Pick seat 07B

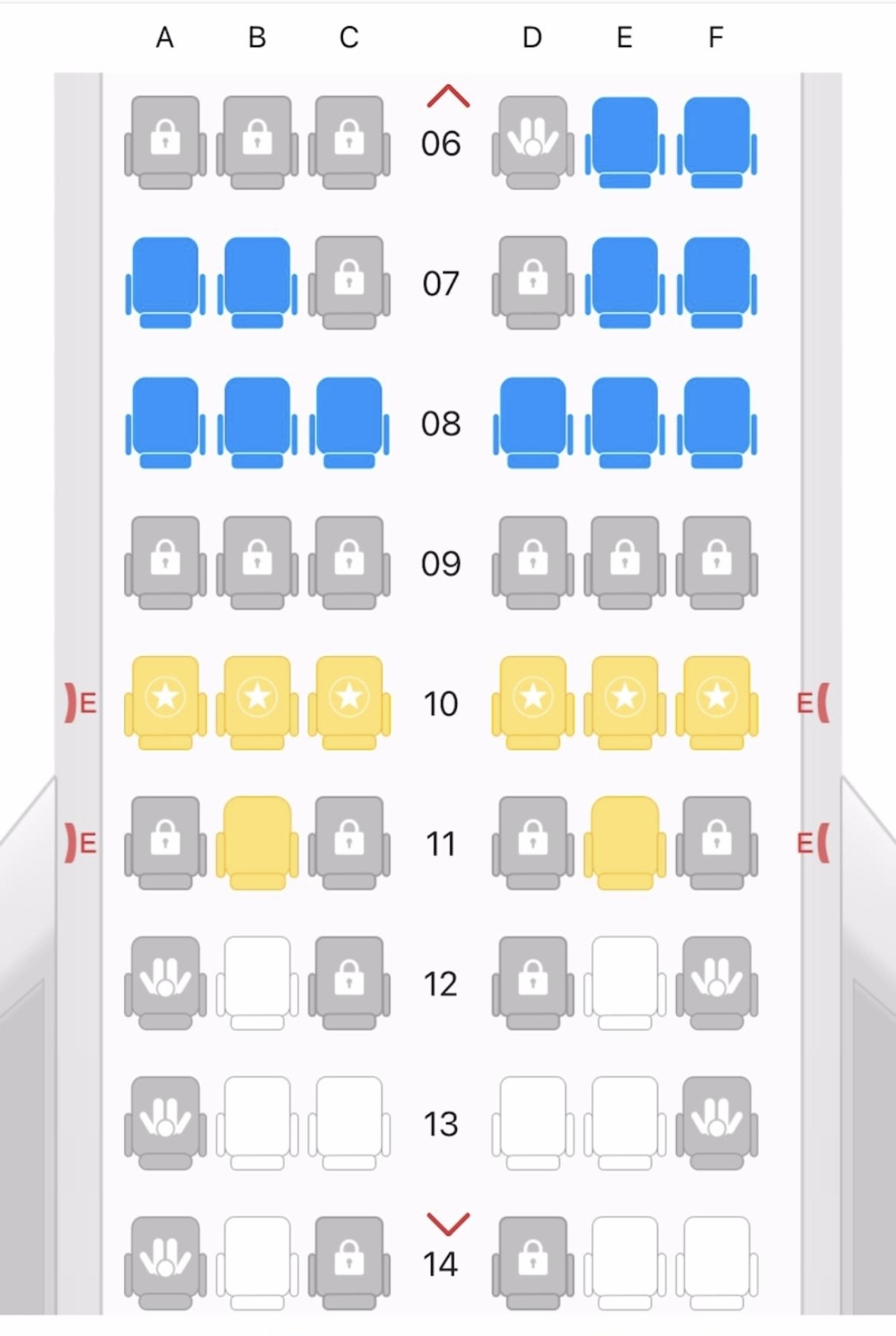pos(257,281)
